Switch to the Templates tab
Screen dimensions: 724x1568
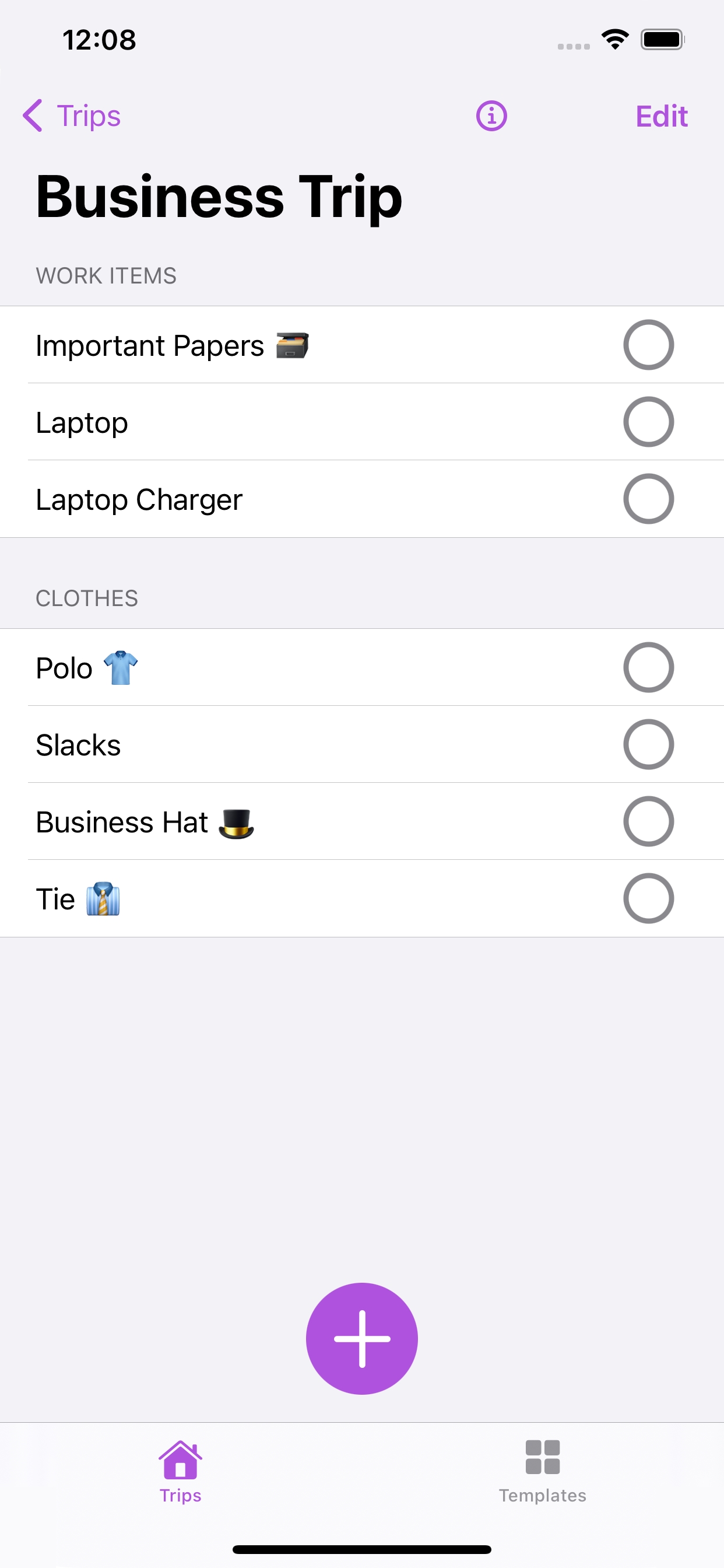coord(542,1471)
